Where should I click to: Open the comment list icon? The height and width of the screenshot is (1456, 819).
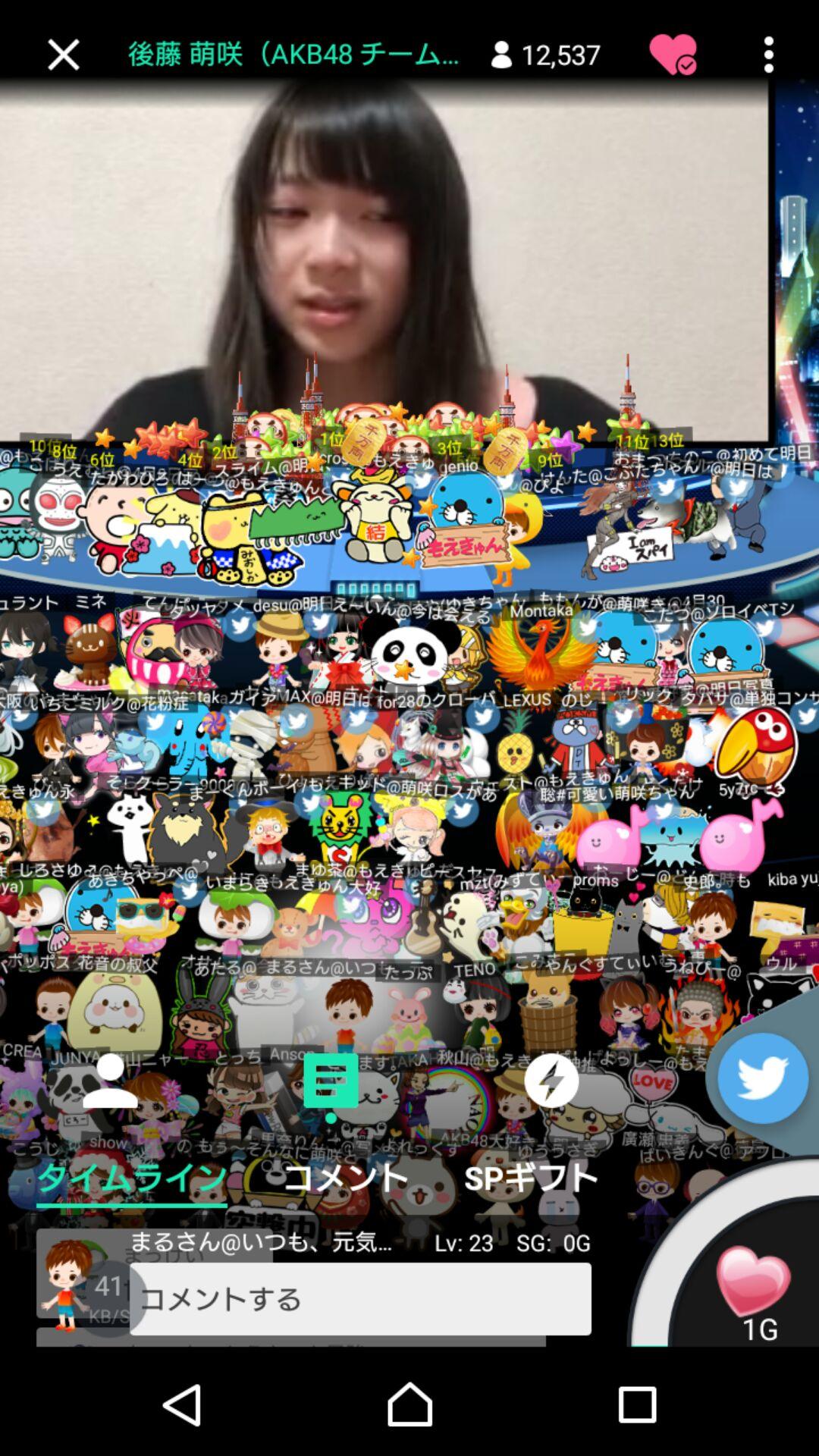[x=331, y=1081]
